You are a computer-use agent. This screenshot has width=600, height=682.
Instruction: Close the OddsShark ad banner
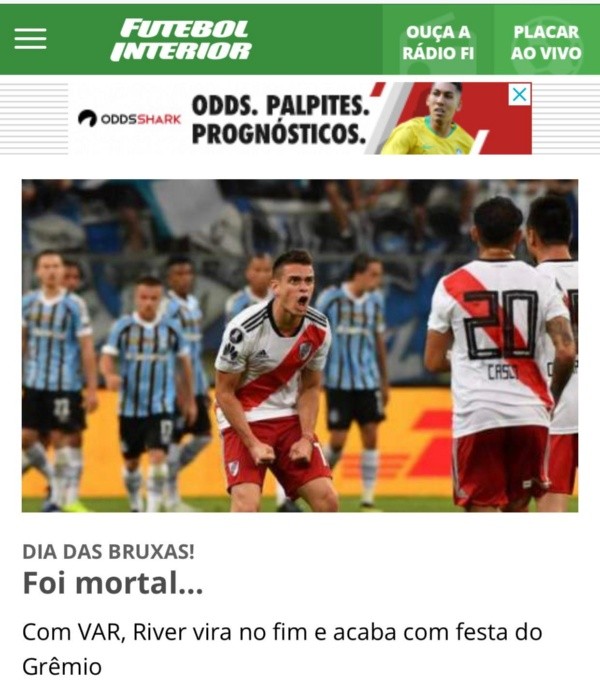coord(520,95)
